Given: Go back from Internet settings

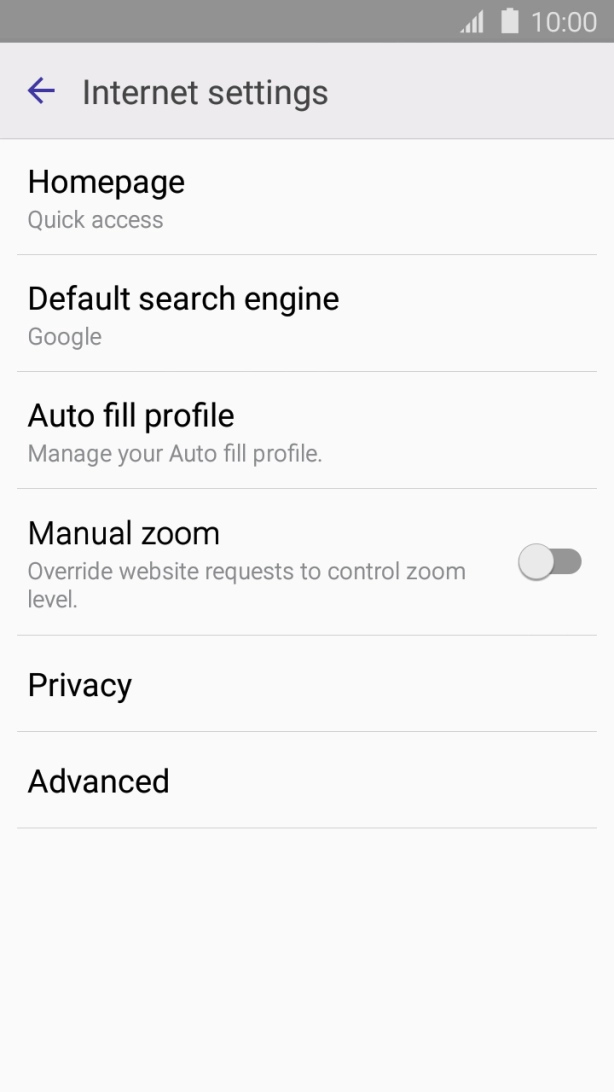Looking at the screenshot, I should tap(41, 92).
